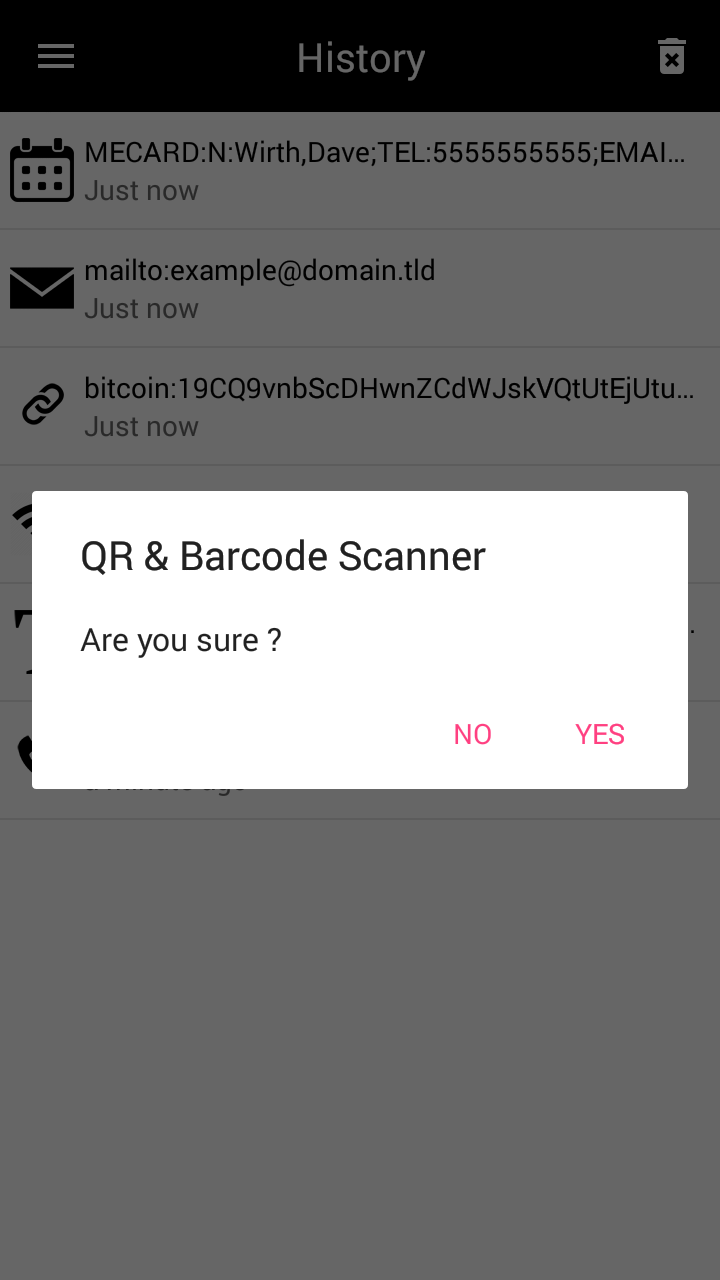The width and height of the screenshot is (720, 1280).
Task: Select the chain link icon on the bitcoin entry
Action: [41, 405]
